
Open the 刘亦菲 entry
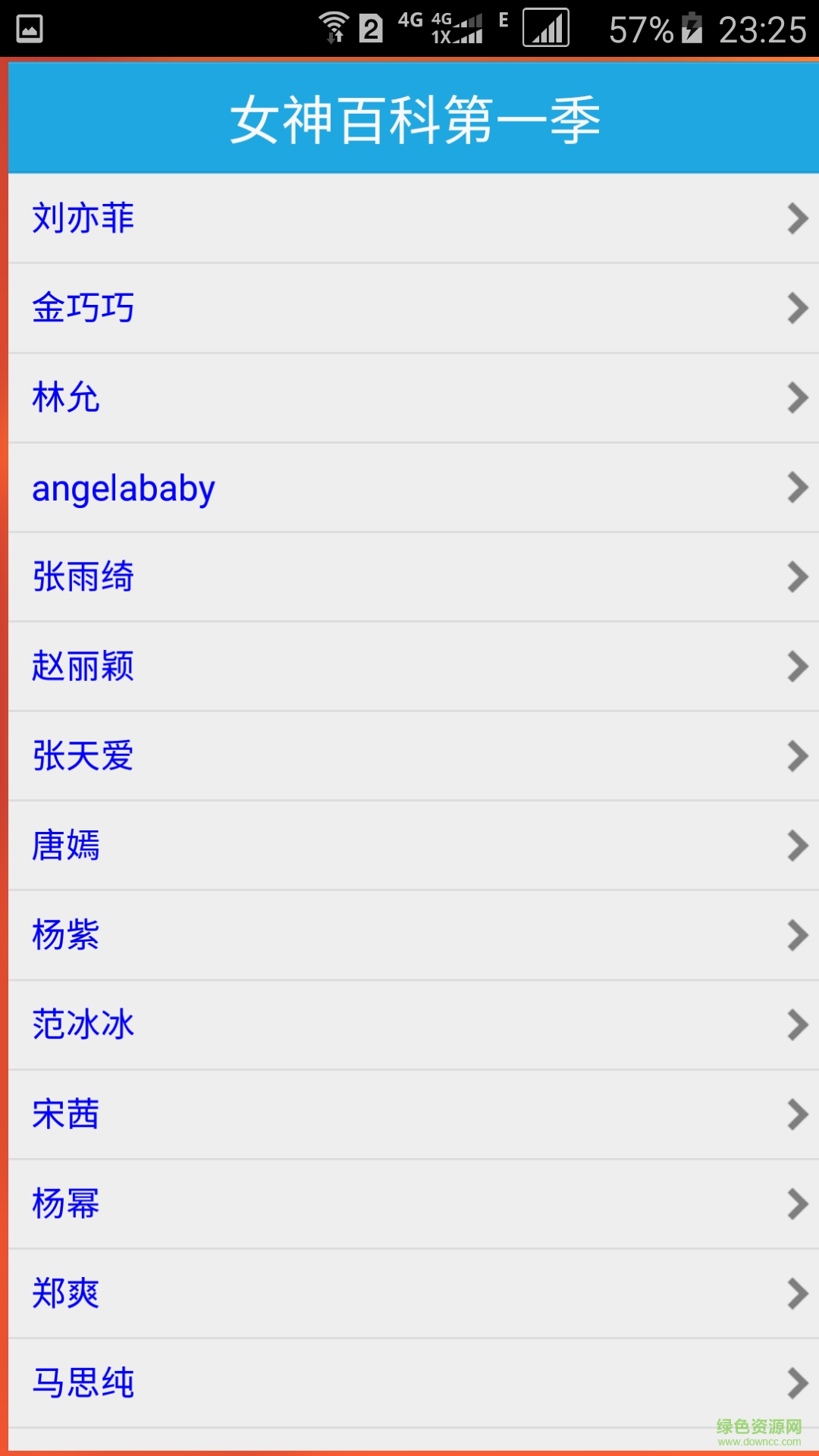(x=409, y=218)
